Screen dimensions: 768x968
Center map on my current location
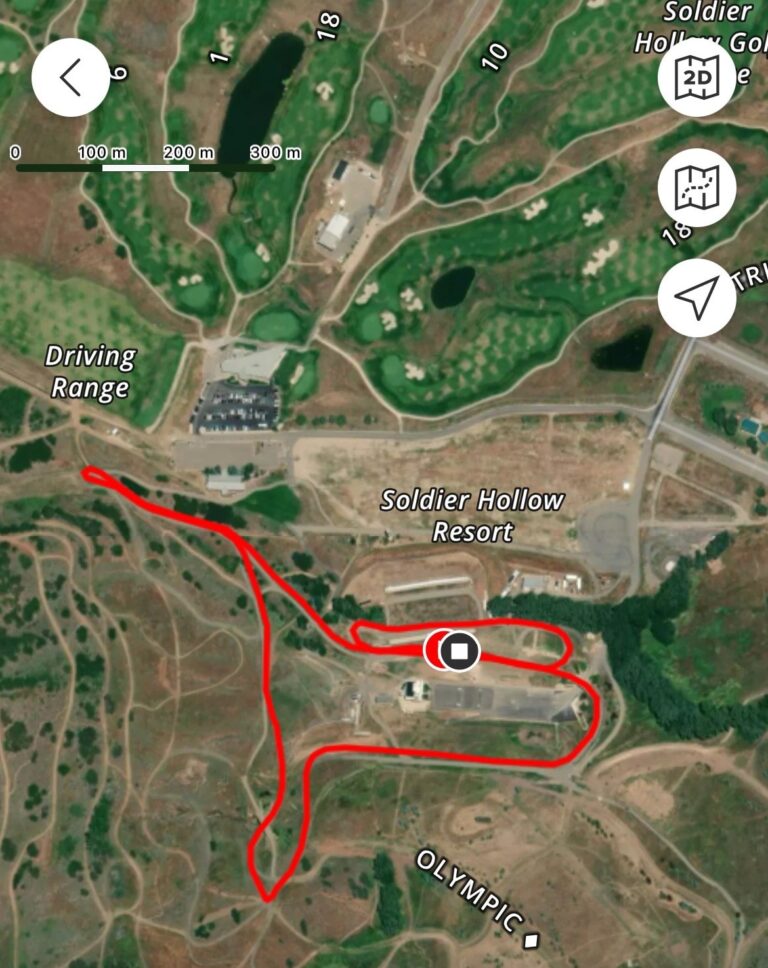pos(697,297)
